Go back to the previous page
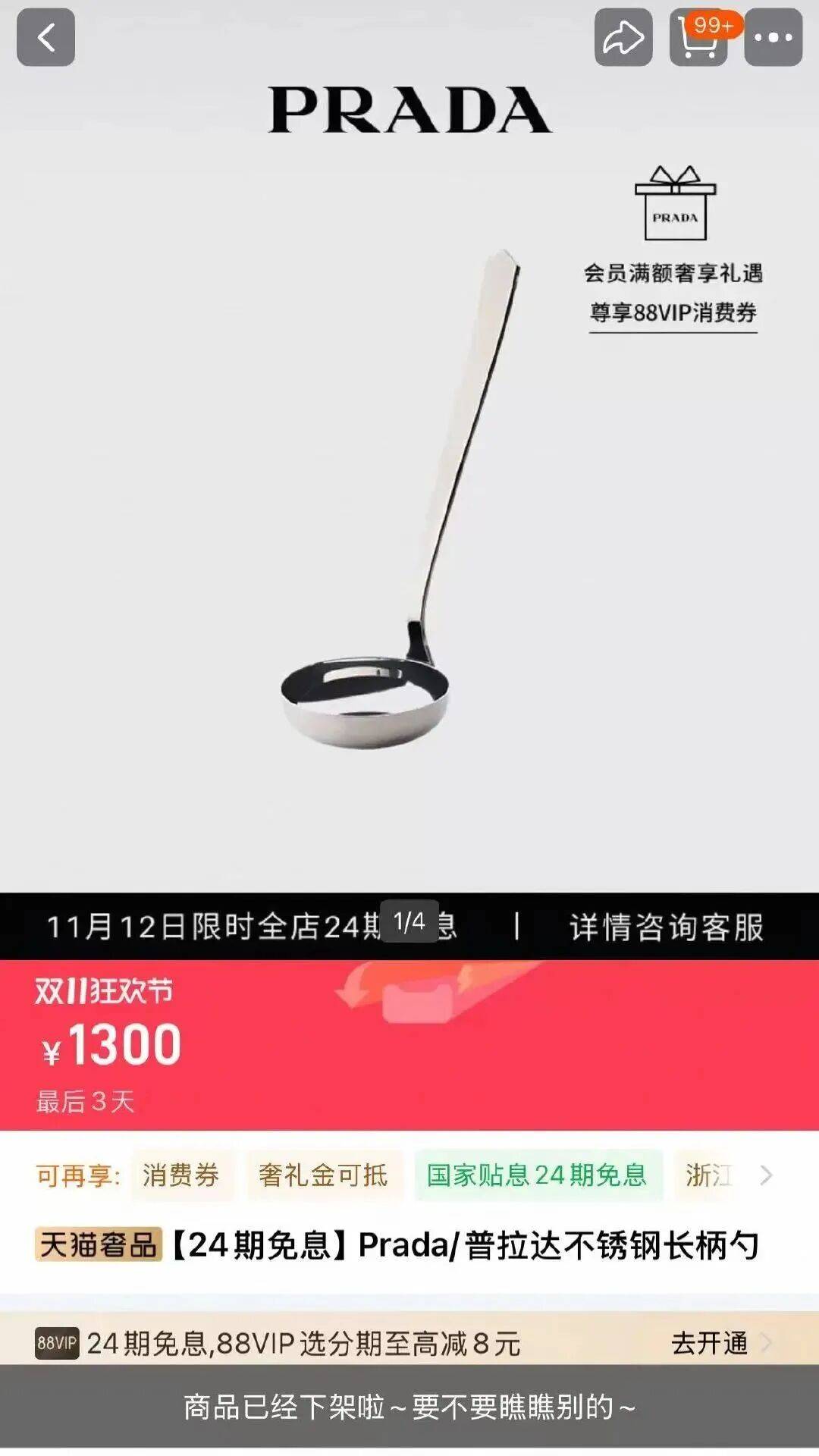Viewport: 819px width, 1456px height. click(45, 37)
